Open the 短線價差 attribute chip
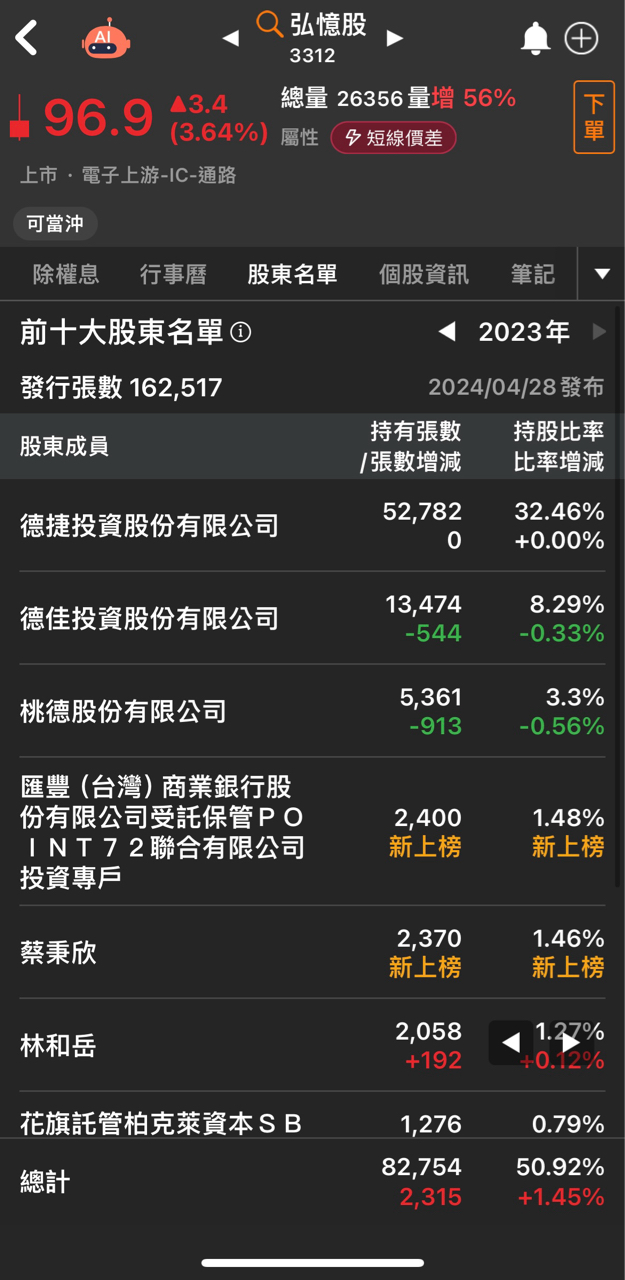The width and height of the screenshot is (625, 1280). [x=394, y=138]
